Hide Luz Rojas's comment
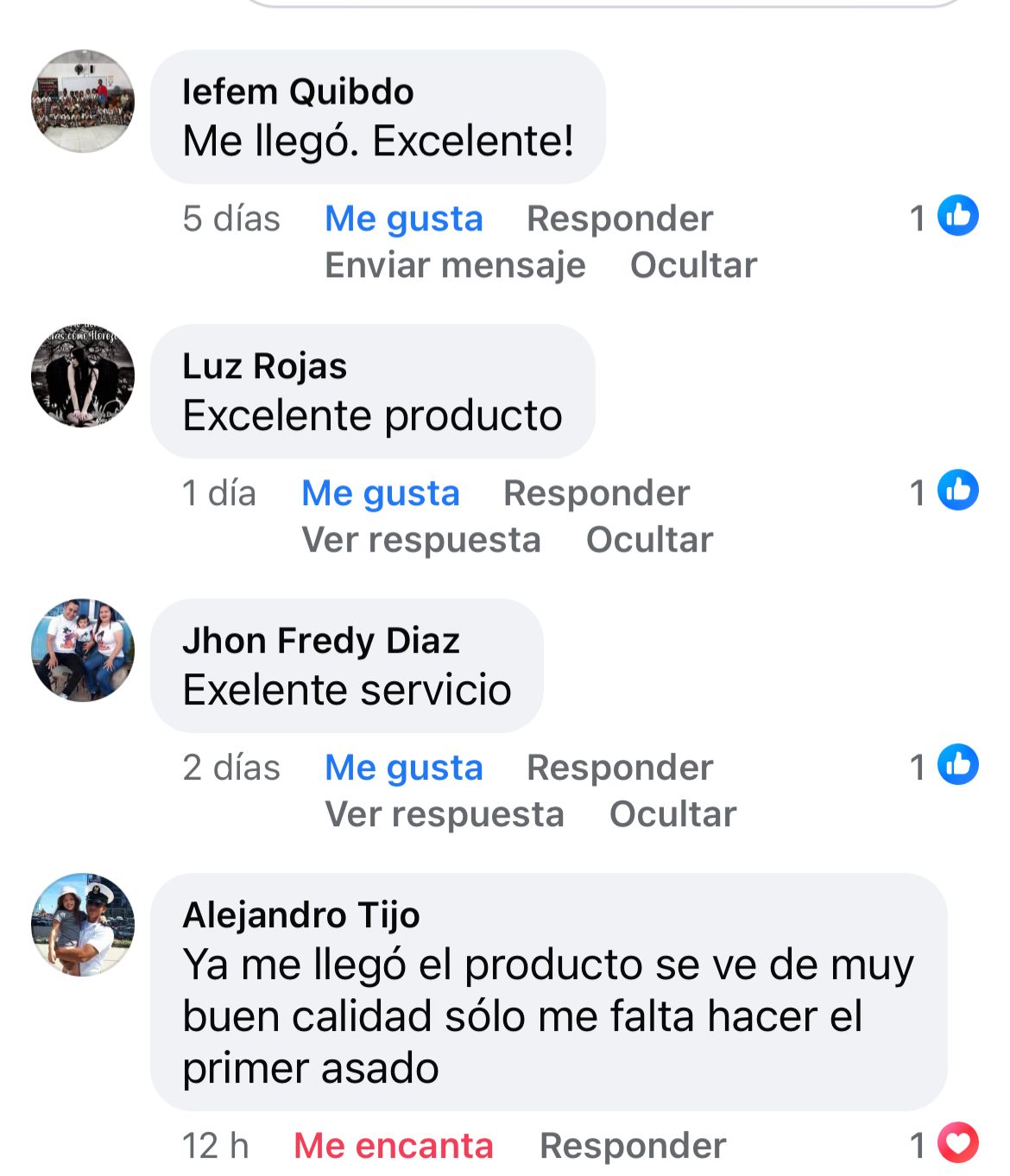Viewport: 1010px width, 1176px height. pyautogui.click(x=649, y=540)
